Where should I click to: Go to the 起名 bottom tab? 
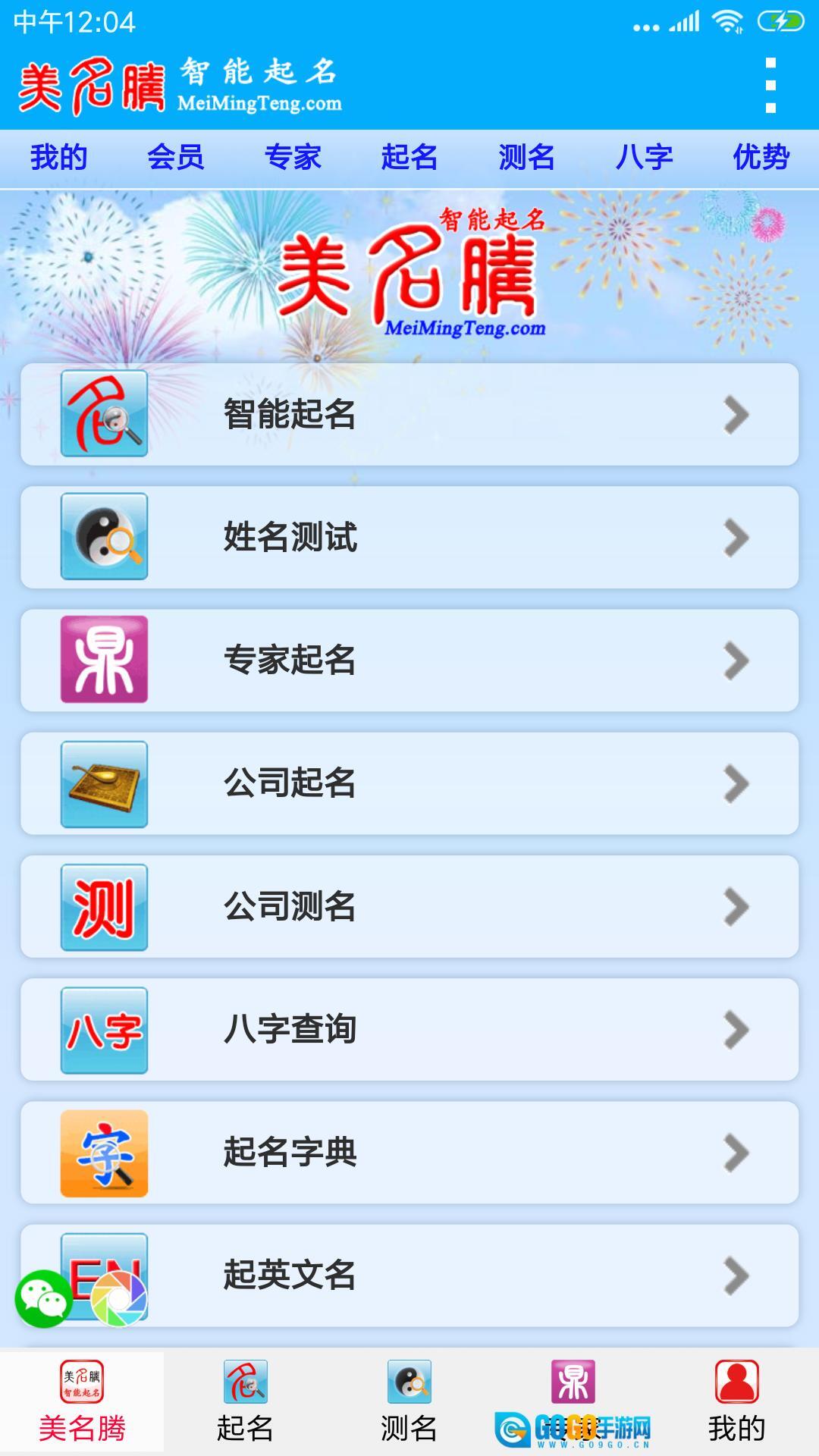tap(246, 1403)
